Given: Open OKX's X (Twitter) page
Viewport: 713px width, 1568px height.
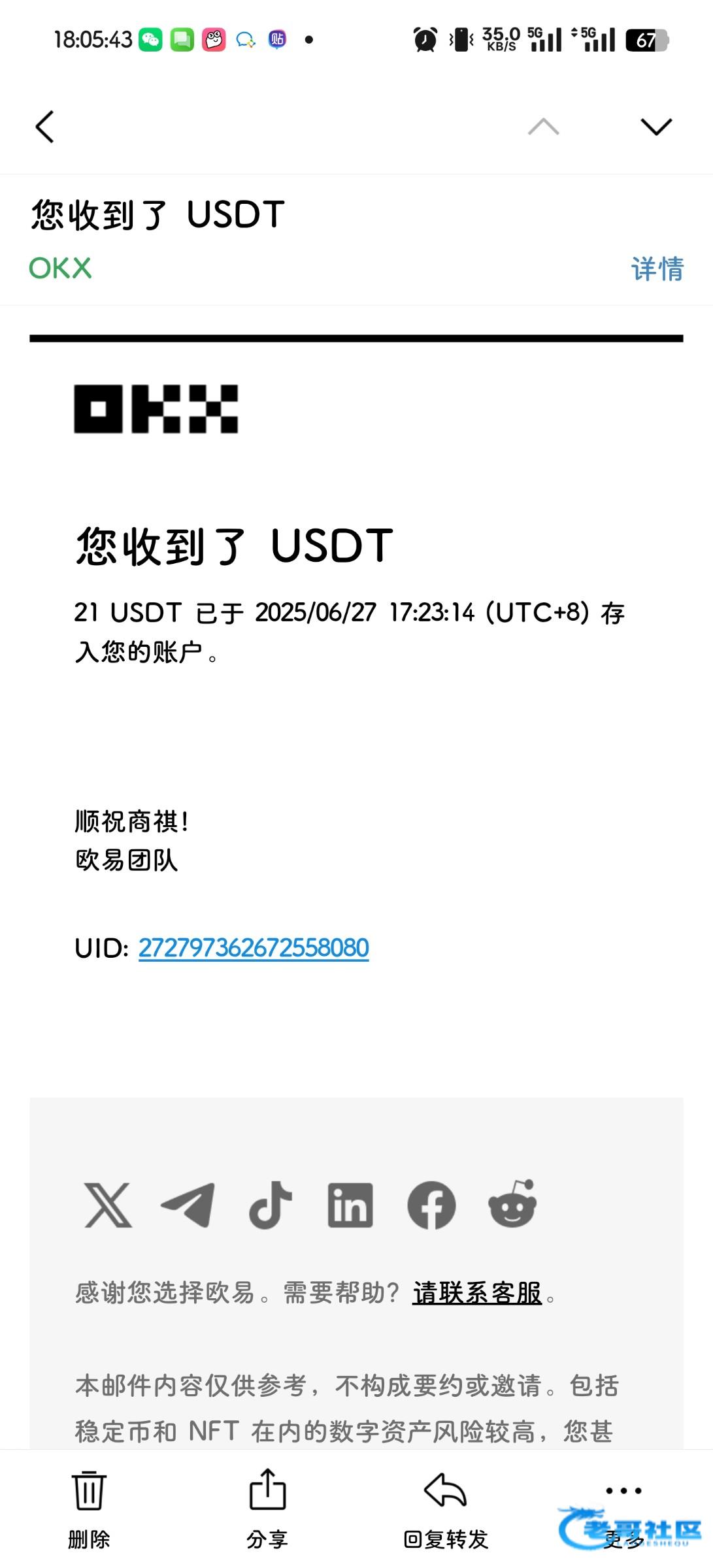Looking at the screenshot, I should click(x=108, y=1205).
